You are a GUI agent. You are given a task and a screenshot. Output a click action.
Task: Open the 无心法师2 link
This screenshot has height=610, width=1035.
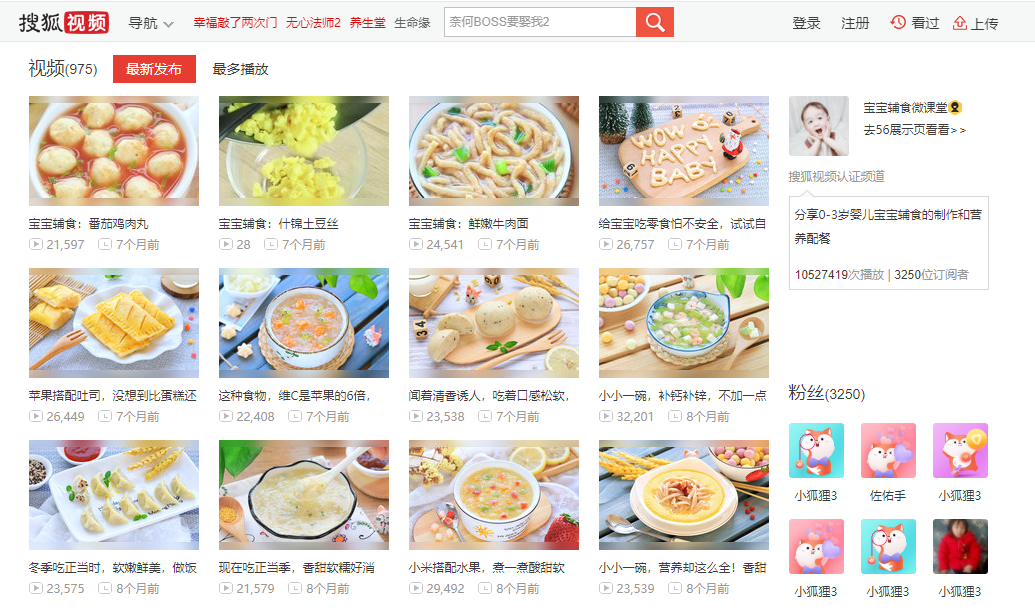pyautogui.click(x=313, y=23)
